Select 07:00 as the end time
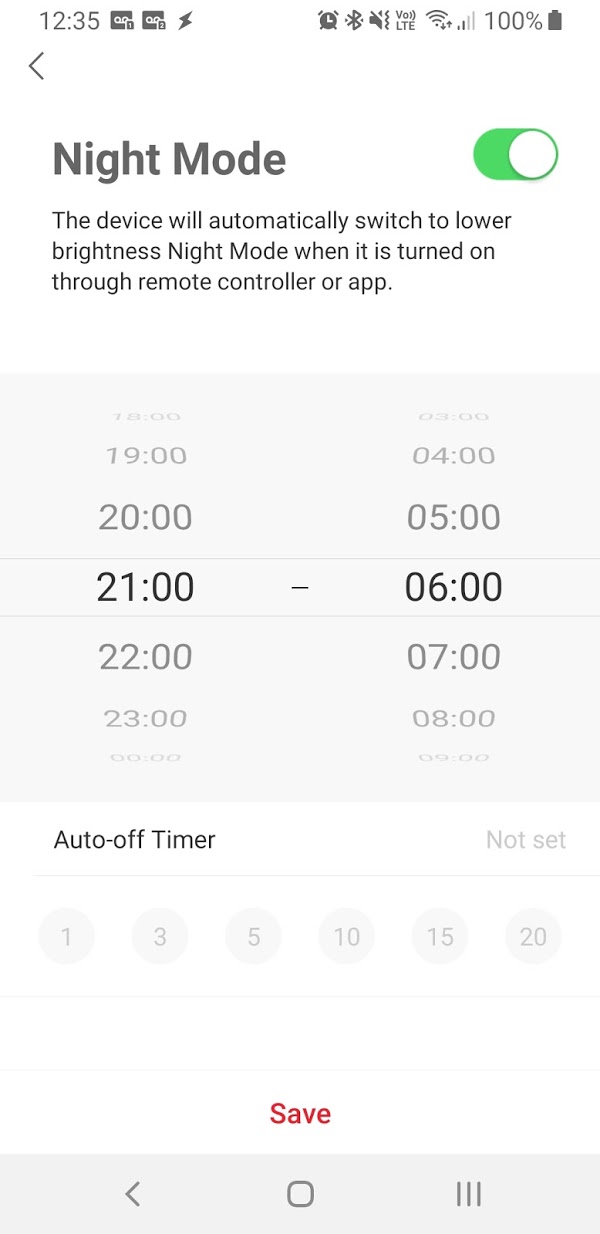600x1234 pixels. click(453, 657)
